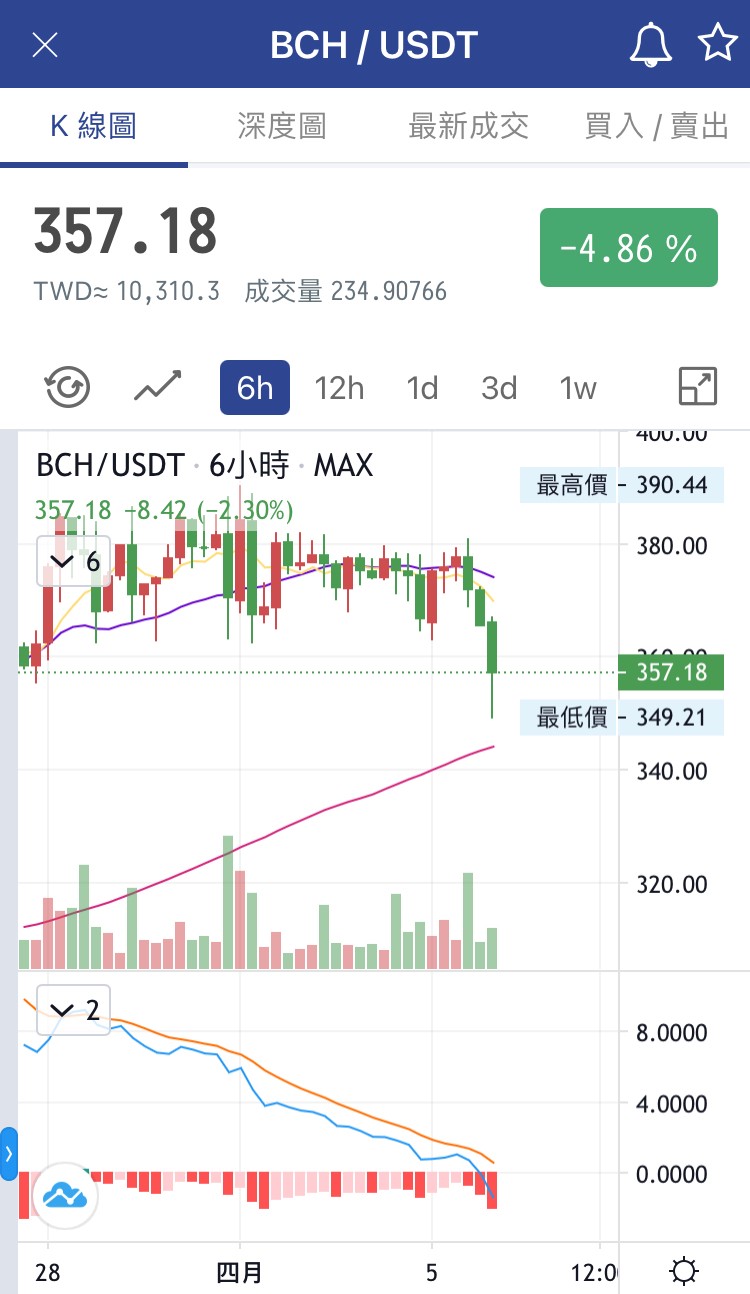The width and height of the screenshot is (750, 1294).
Task: Switch to the 最新成交 tab
Action: coord(469,126)
